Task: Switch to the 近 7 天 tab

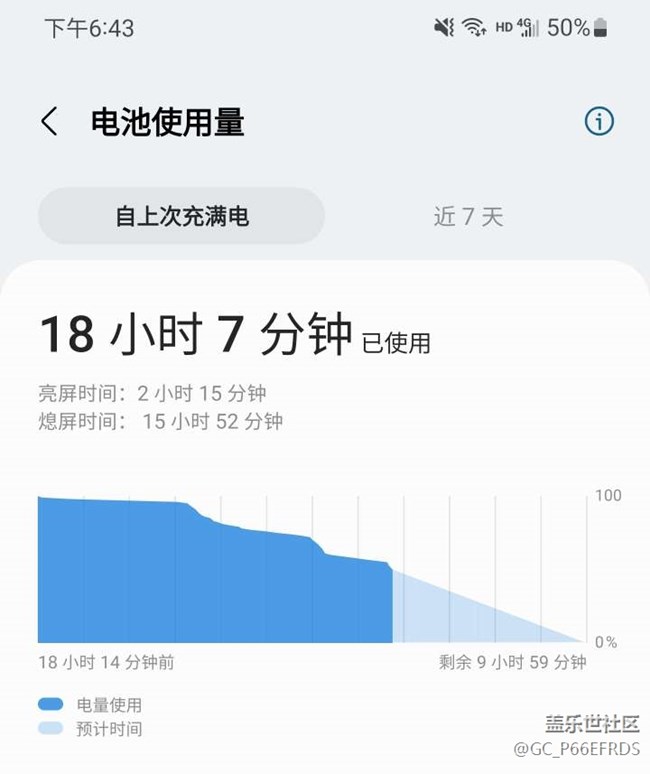Action: tap(468, 216)
